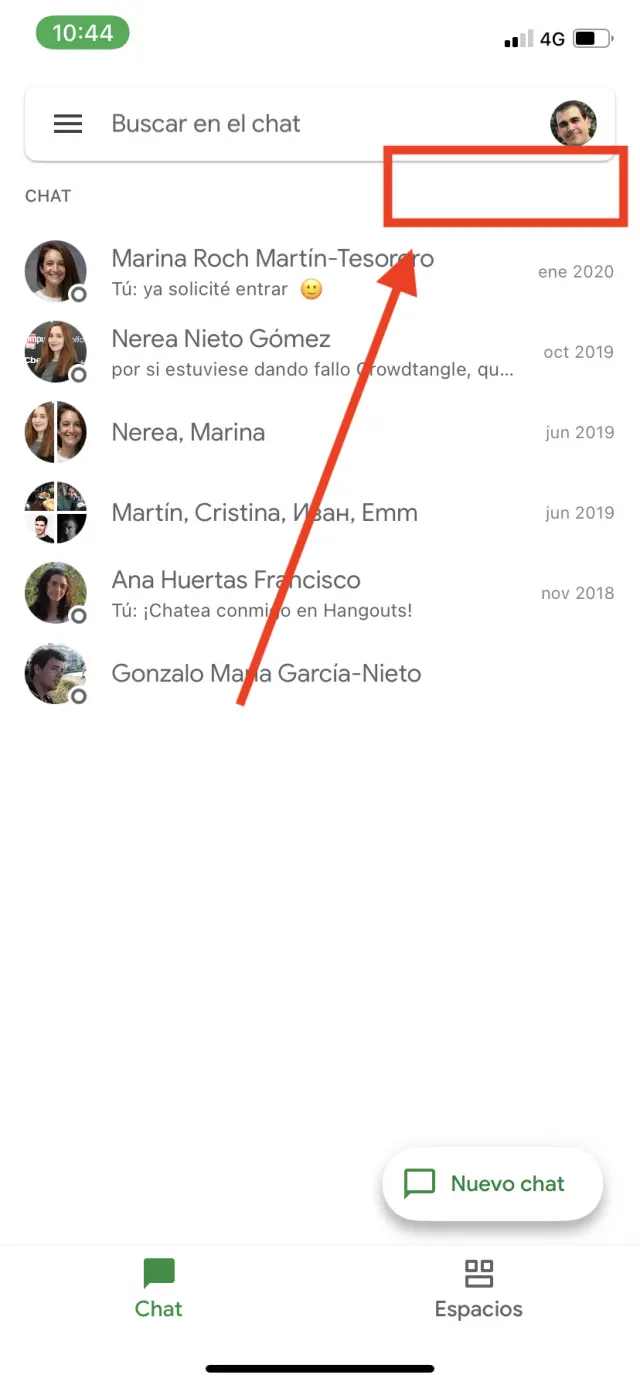Tap the Buscar en el chat field

300,124
